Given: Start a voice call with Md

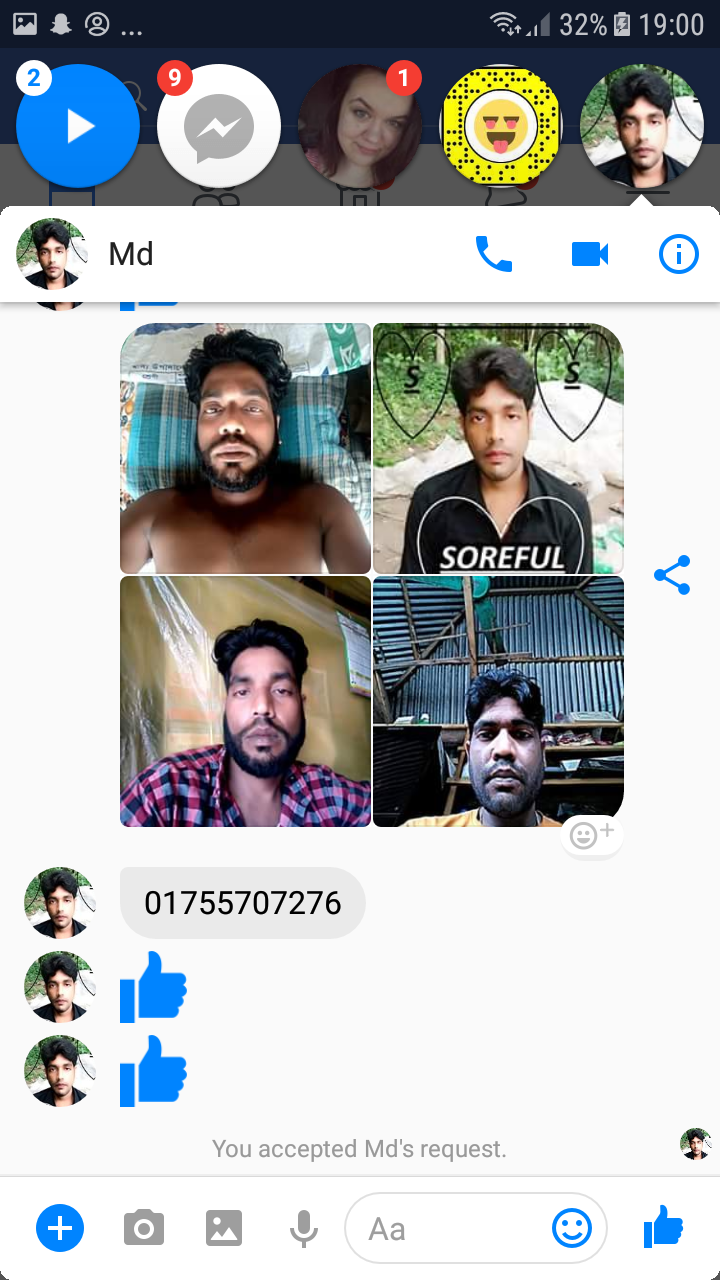Looking at the screenshot, I should pyautogui.click(x=493, y=254).
